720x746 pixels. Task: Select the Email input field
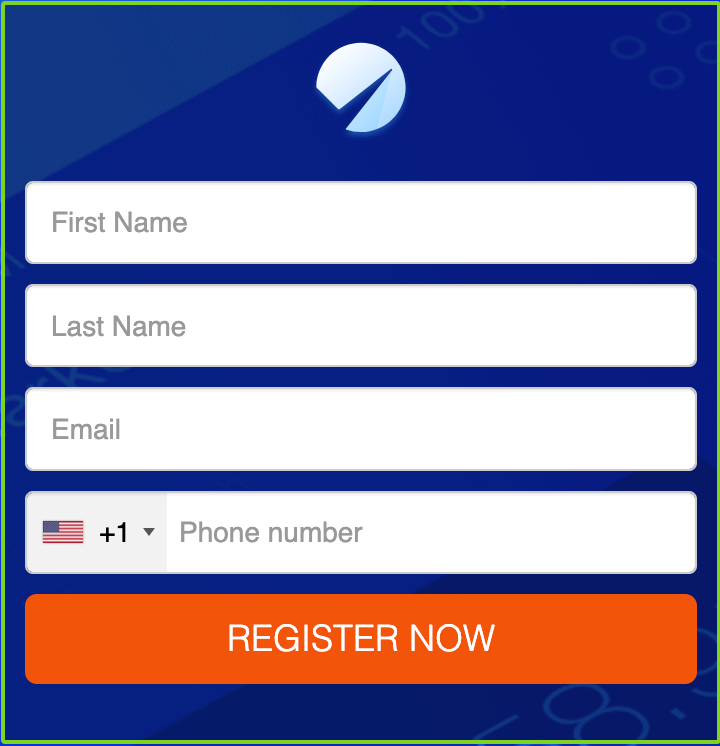point(360,429)
